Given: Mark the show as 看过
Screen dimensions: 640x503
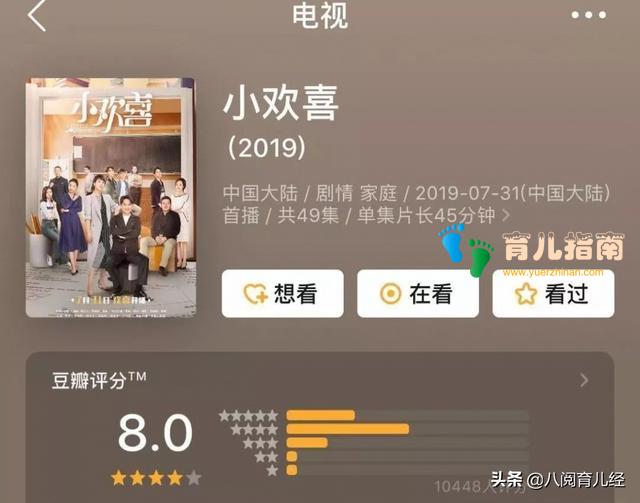Looking at the screenshot, I should pyautogui.click(x=552, y=294).
